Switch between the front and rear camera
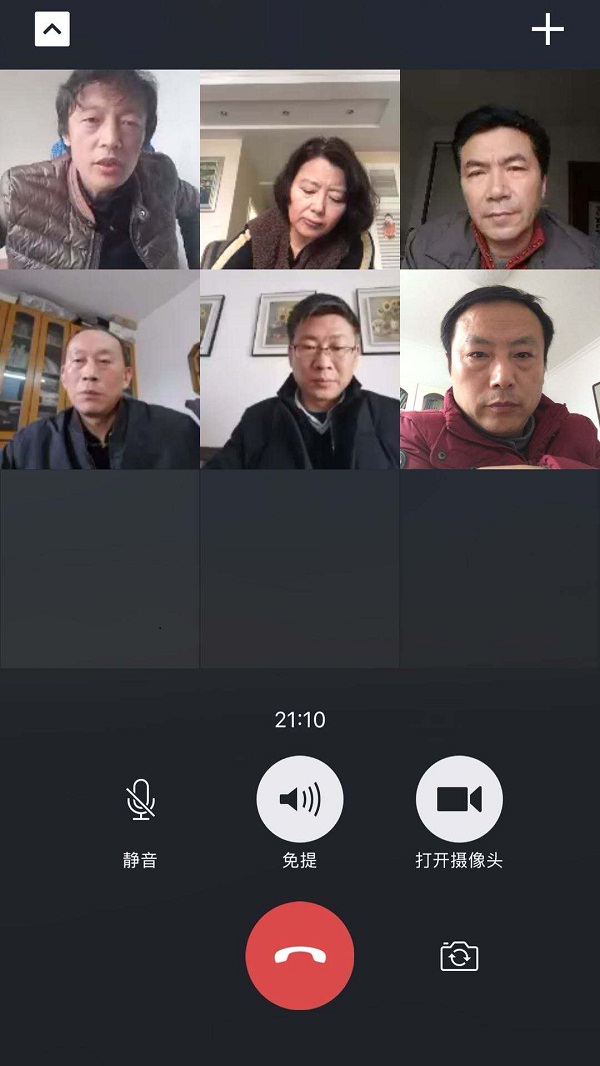Image resolution: width=600 pixels, height=1066 pixels. coord(459,956)
